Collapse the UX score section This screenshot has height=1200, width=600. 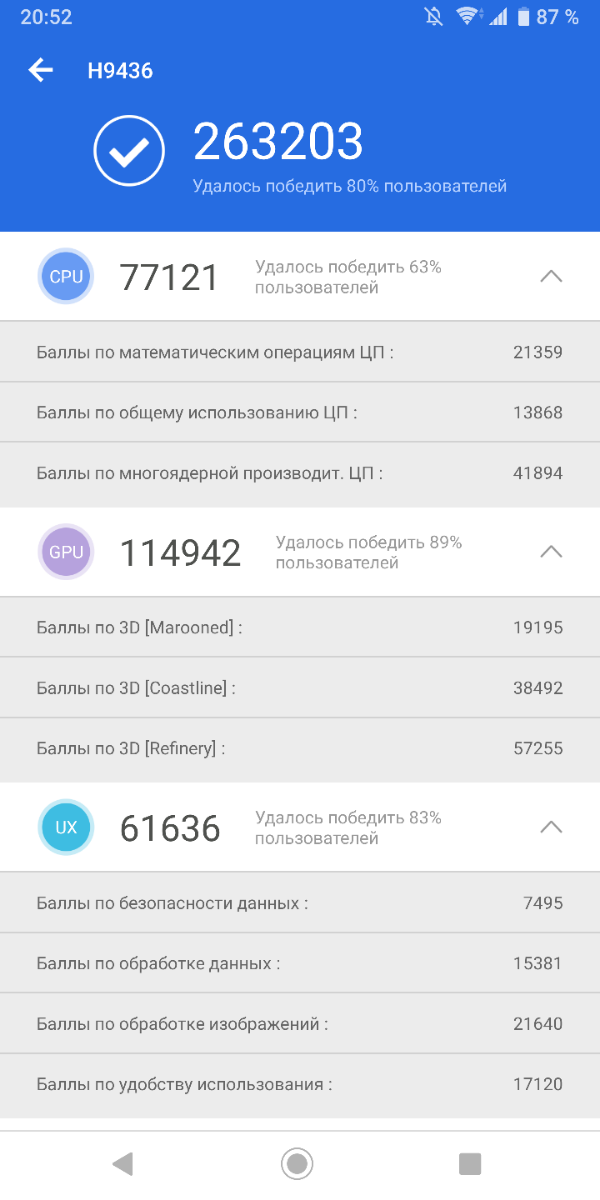[x=551, y=827]
